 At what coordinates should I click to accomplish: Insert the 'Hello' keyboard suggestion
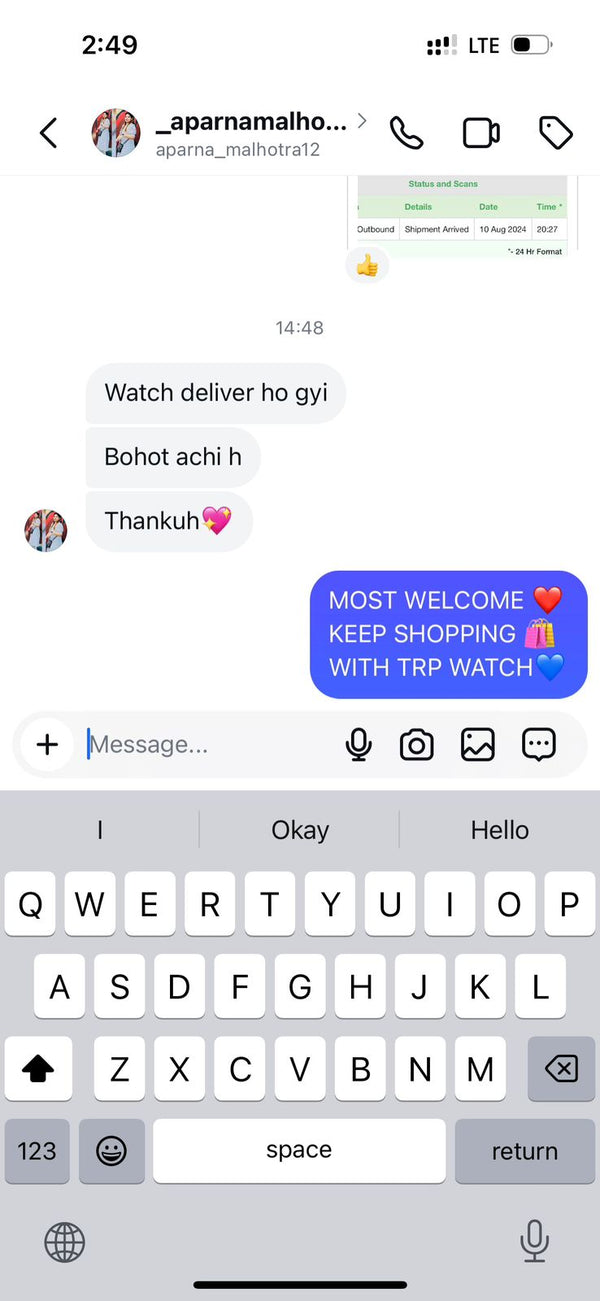(499, 830)
